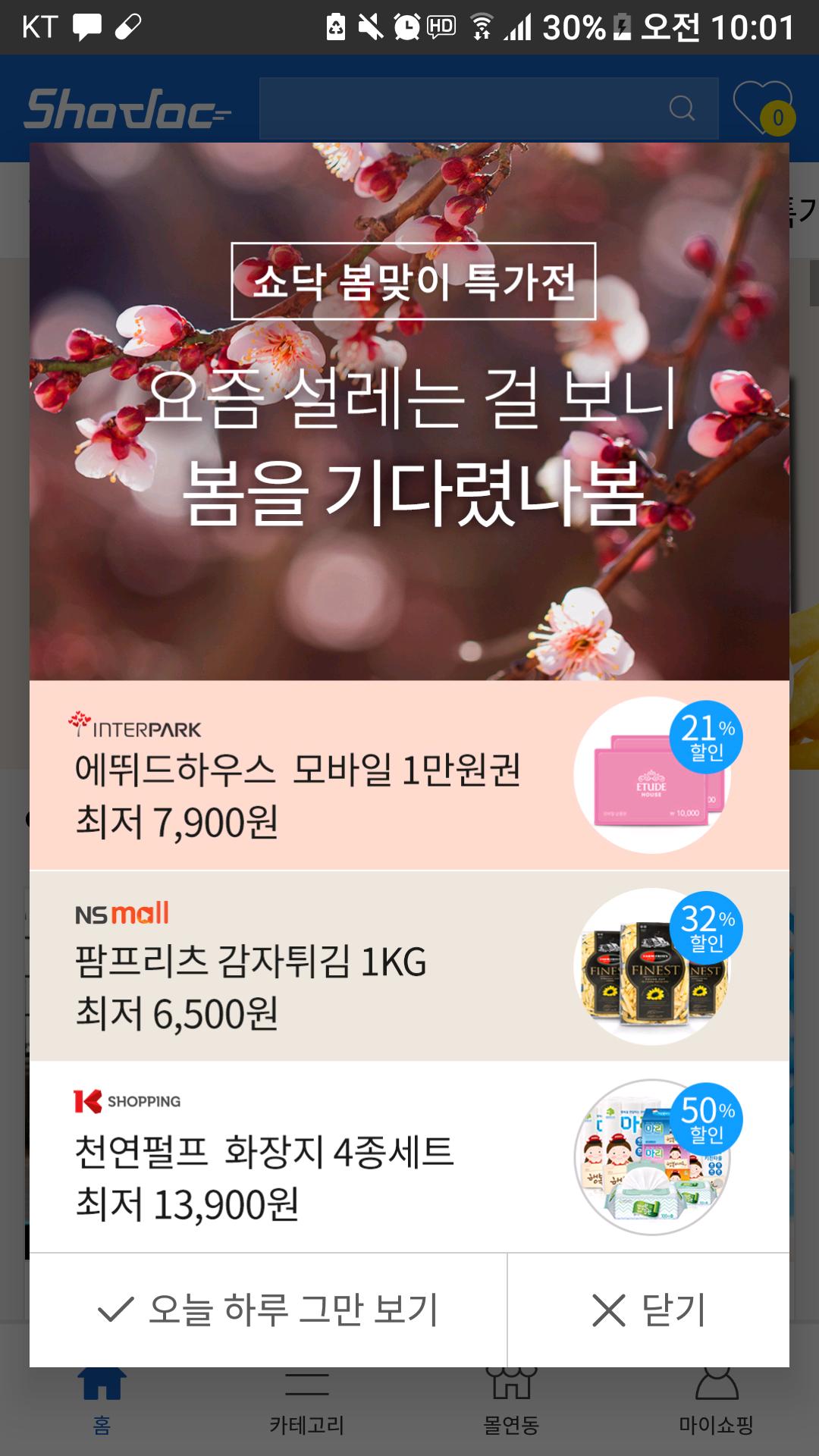The image size is (819, 1456).
Task: Open the Interpark 에뛰드하우스 모바일 1만원권 deal
Action: click(x=409, y=775)
